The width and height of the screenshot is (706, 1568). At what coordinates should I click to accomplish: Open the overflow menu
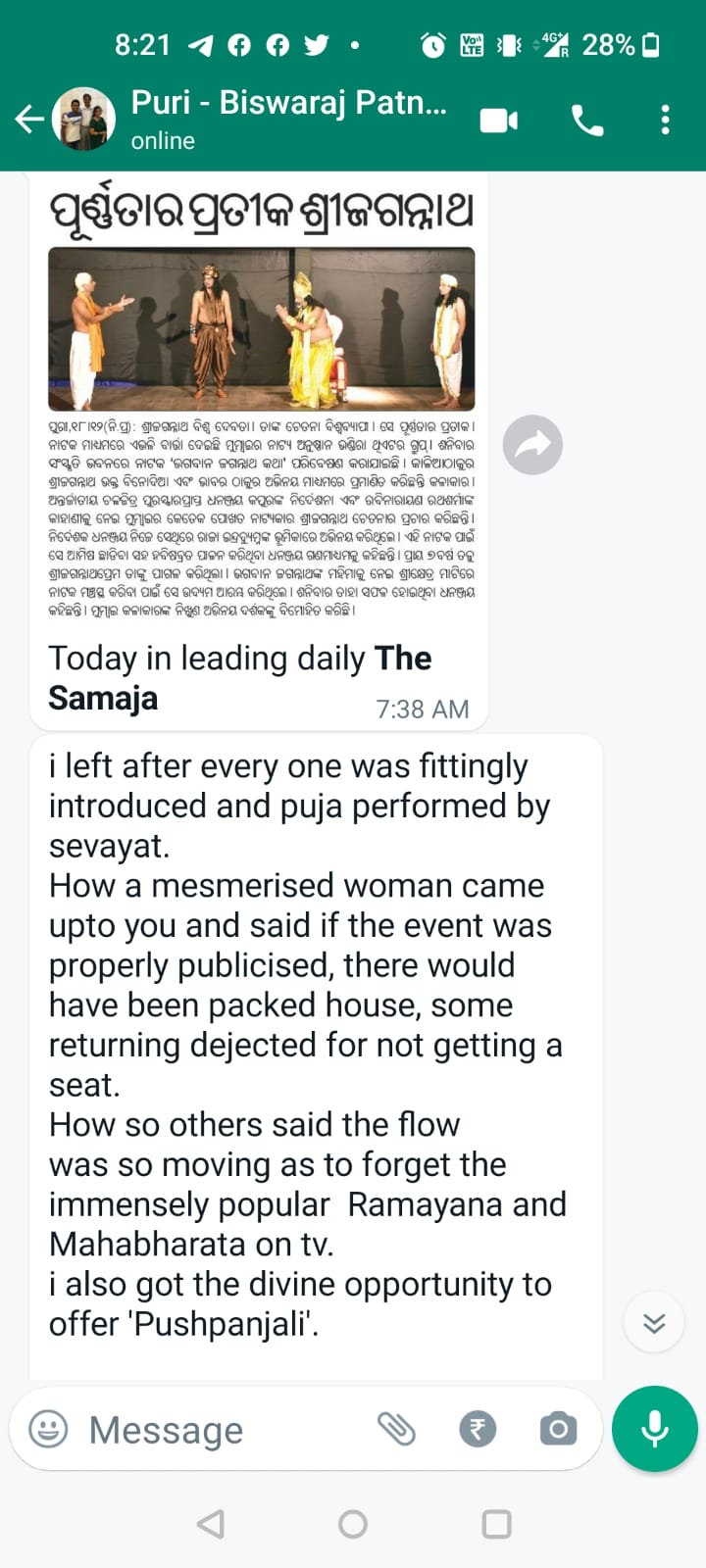(x=665, y=121)
